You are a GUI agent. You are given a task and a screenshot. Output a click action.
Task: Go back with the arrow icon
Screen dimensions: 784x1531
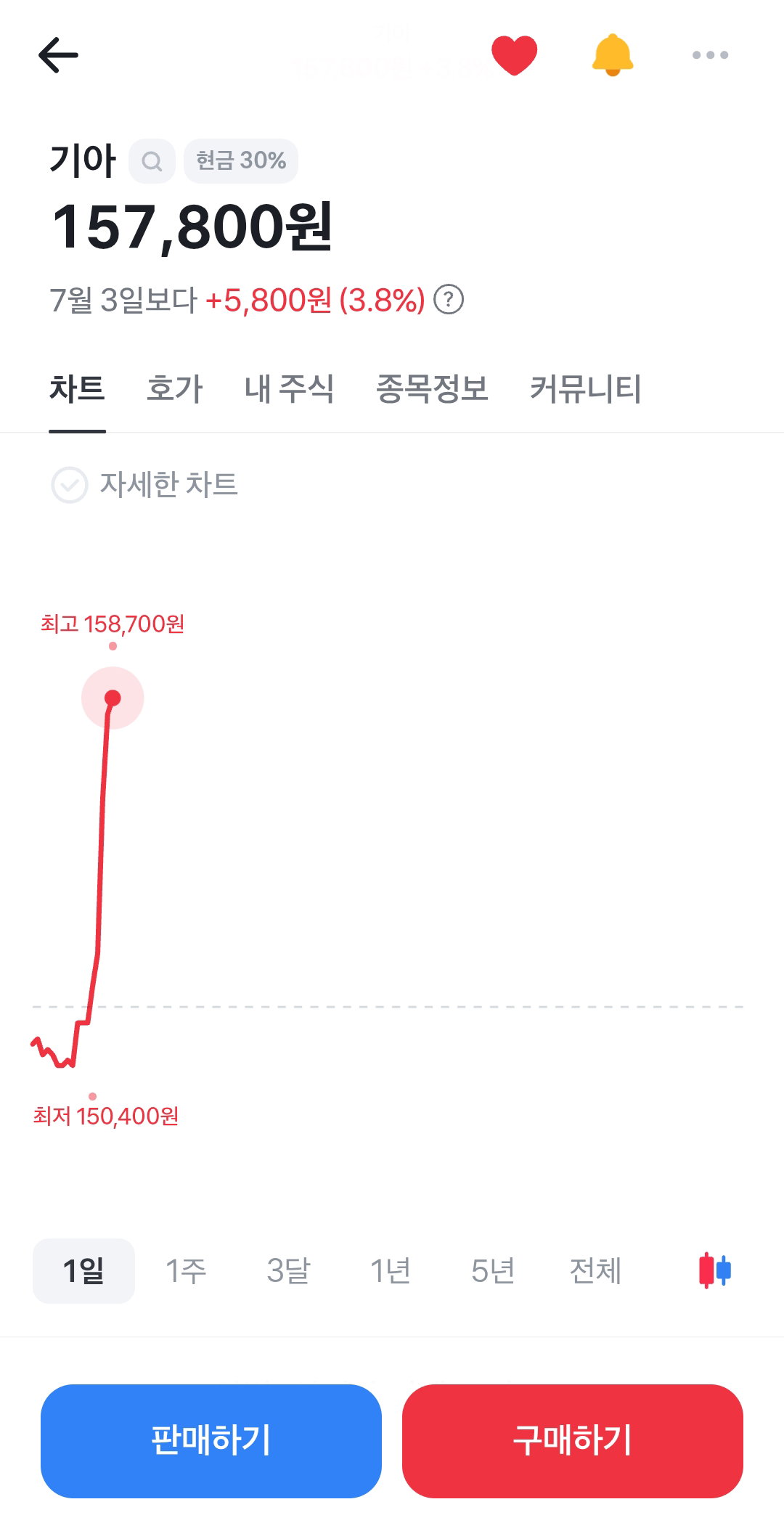pos(58,55)
